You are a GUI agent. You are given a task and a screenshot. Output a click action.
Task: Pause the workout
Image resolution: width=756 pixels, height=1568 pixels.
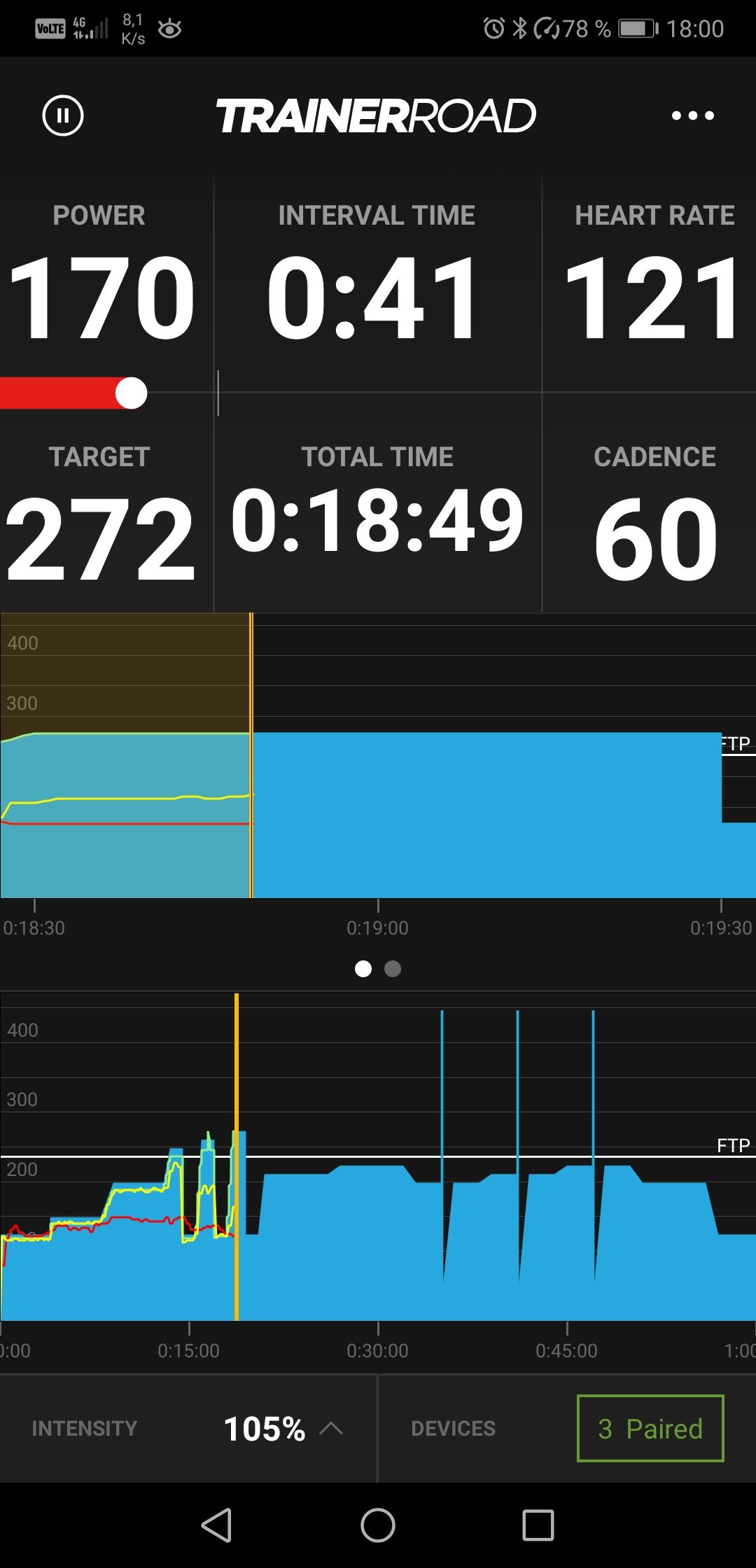(x=63, y=115)
